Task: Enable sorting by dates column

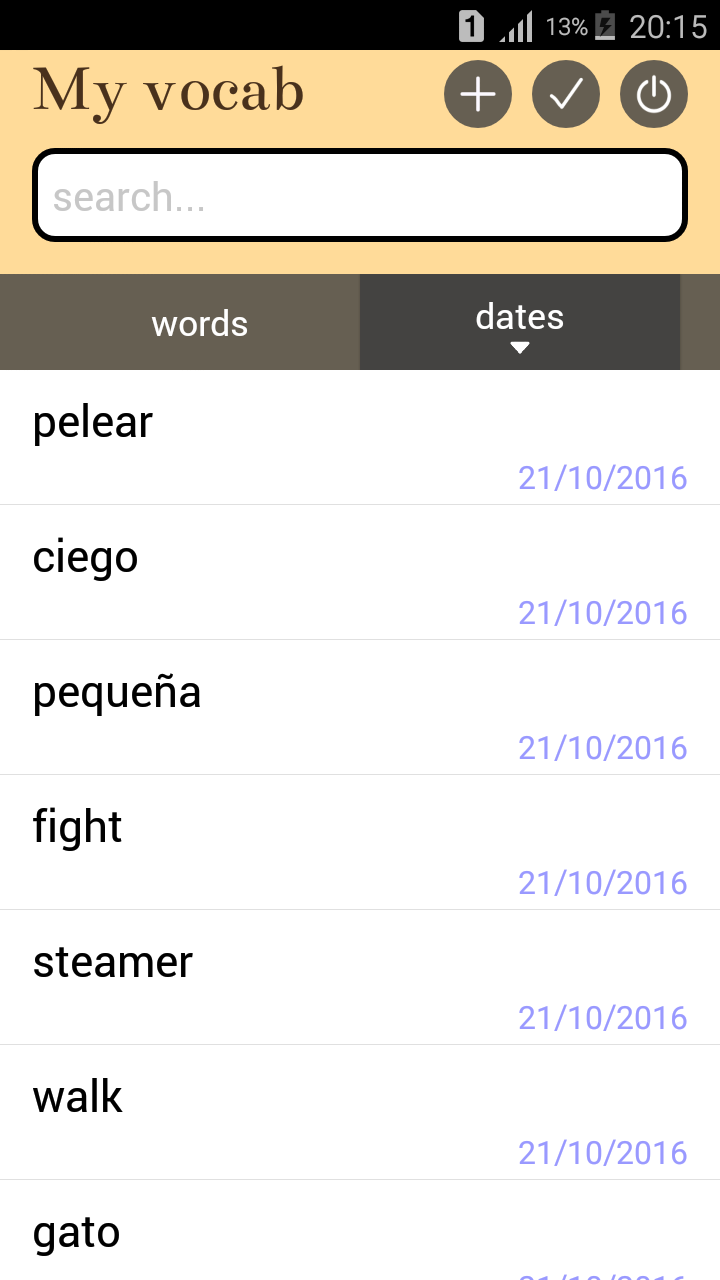Action: click(x=519, y=317)
